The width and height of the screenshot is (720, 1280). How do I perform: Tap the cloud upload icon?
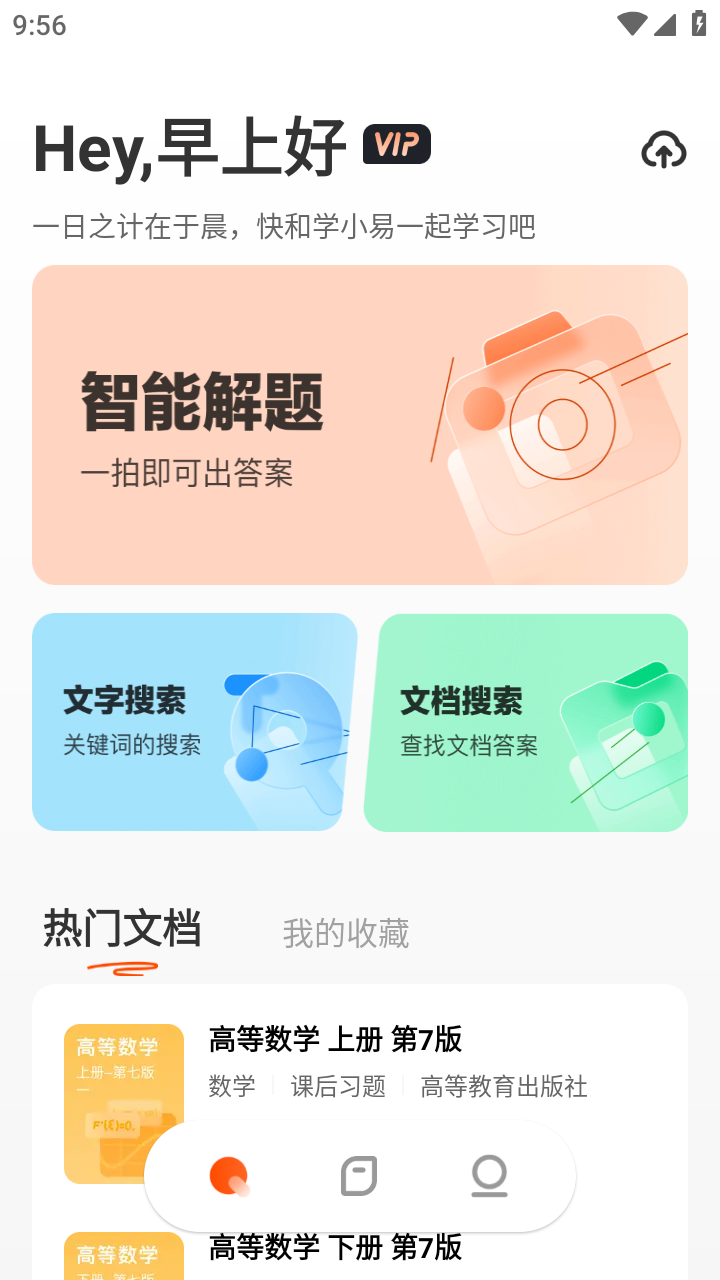(663, 150)
